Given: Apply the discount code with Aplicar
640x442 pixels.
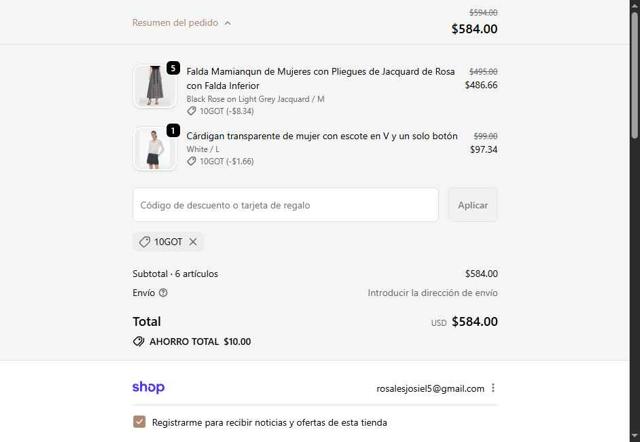Looking at the screenshot, I should (472, 205).
